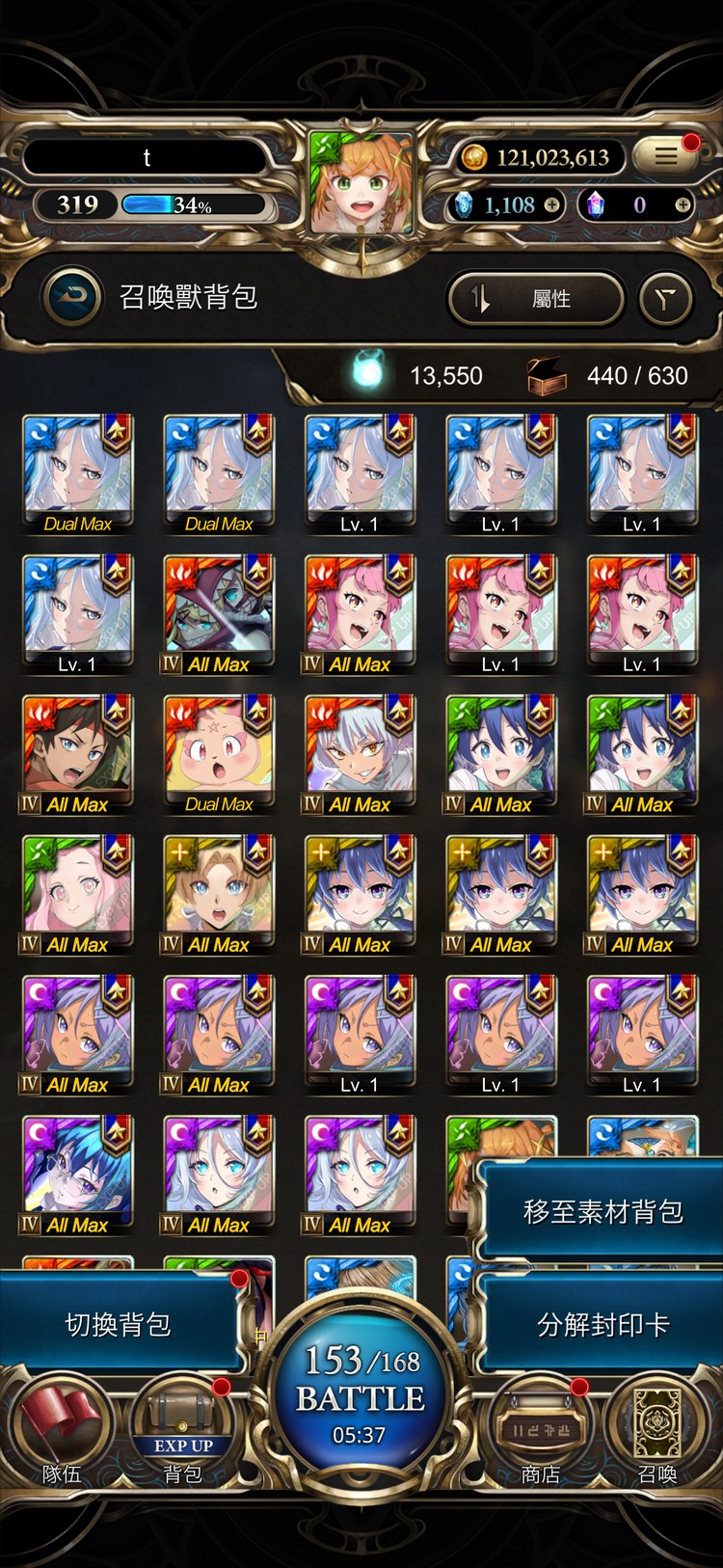Add purple crystals via the plus button
The image size is (723, 1568).
682,204
